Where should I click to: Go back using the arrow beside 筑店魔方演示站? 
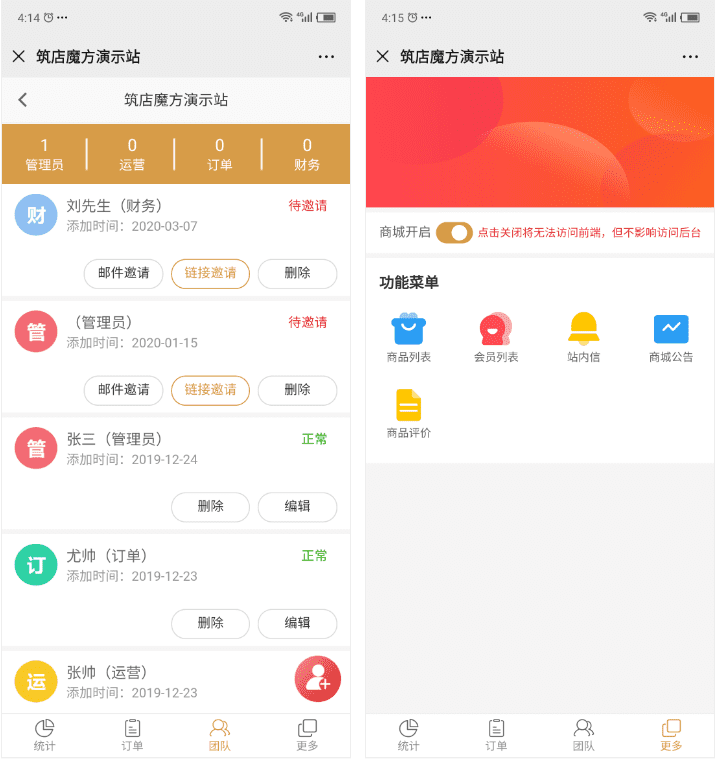[23, 100]
